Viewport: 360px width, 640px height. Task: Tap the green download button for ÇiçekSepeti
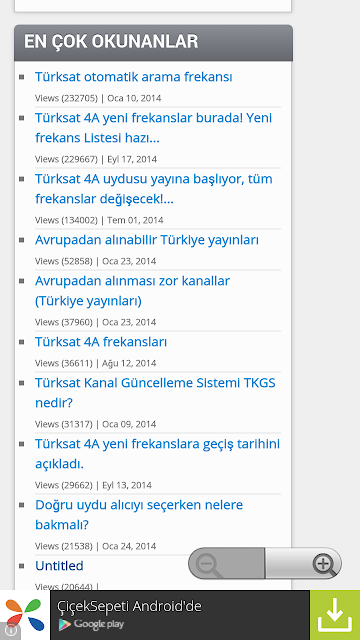(x=335, y=615)
